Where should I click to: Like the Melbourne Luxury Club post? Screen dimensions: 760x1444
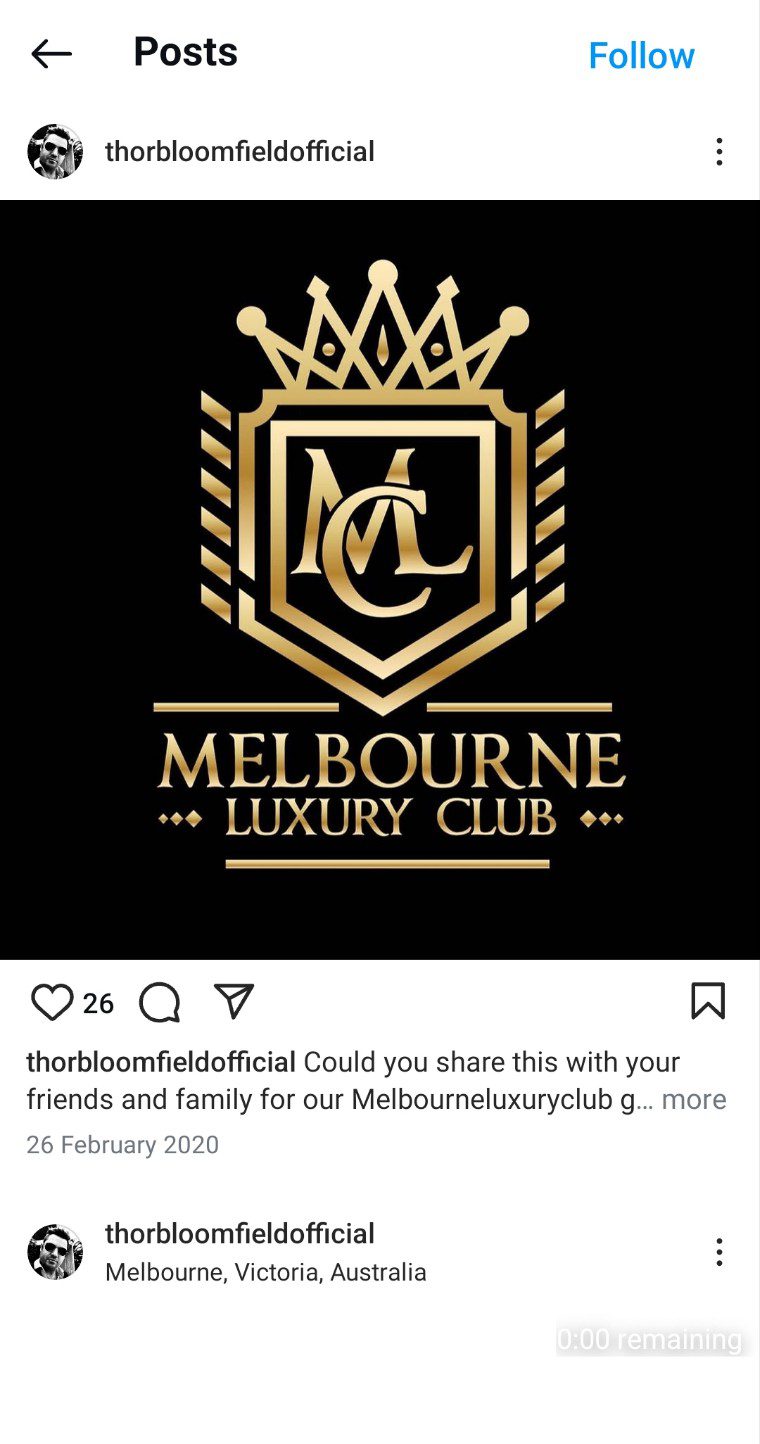tap(52, 1002)
